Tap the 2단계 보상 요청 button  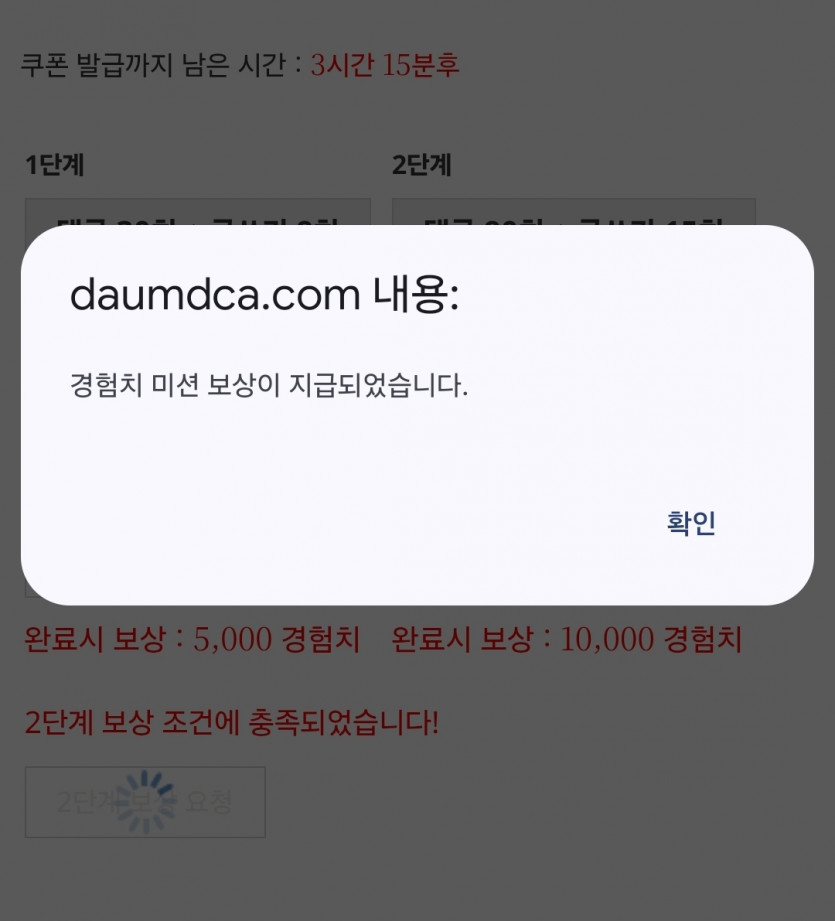[145, 802]
